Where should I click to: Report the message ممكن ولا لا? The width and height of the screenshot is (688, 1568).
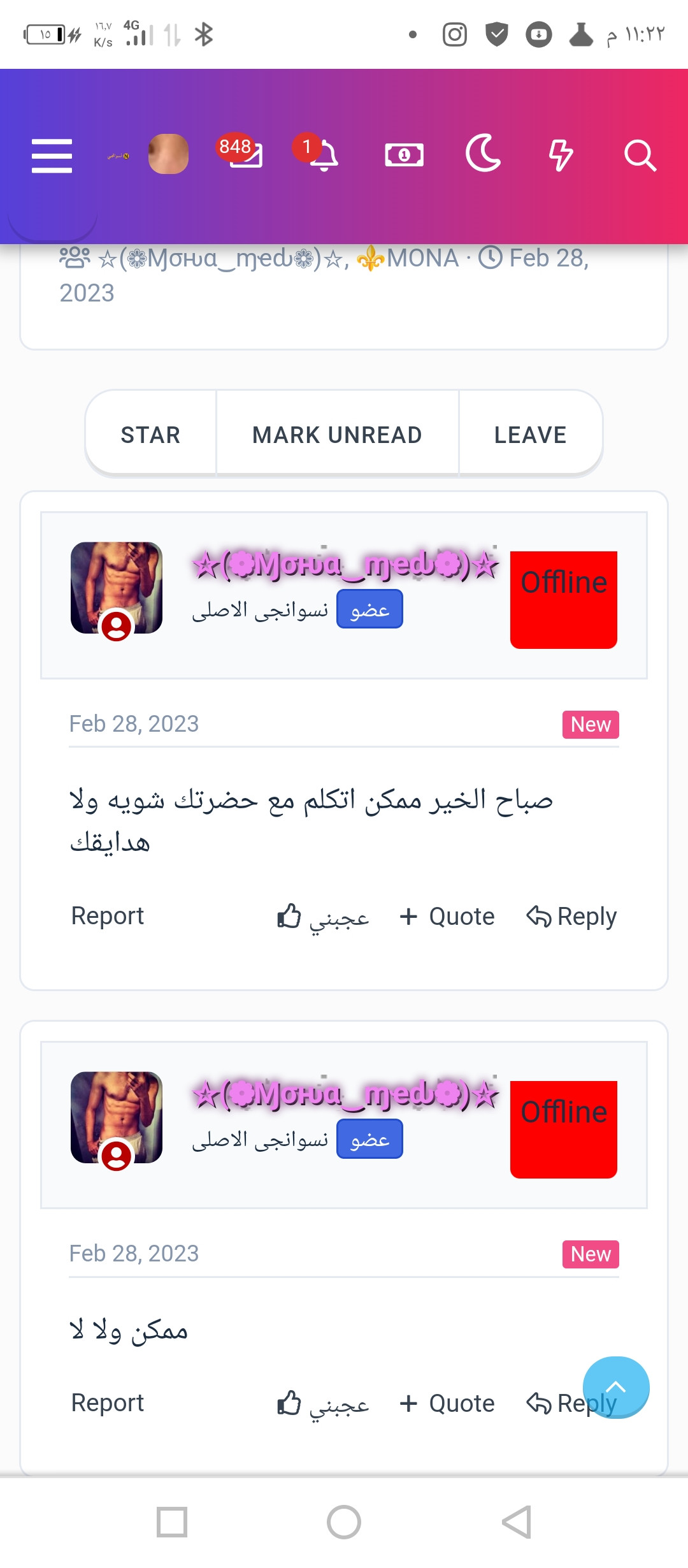coord(108,1403)
